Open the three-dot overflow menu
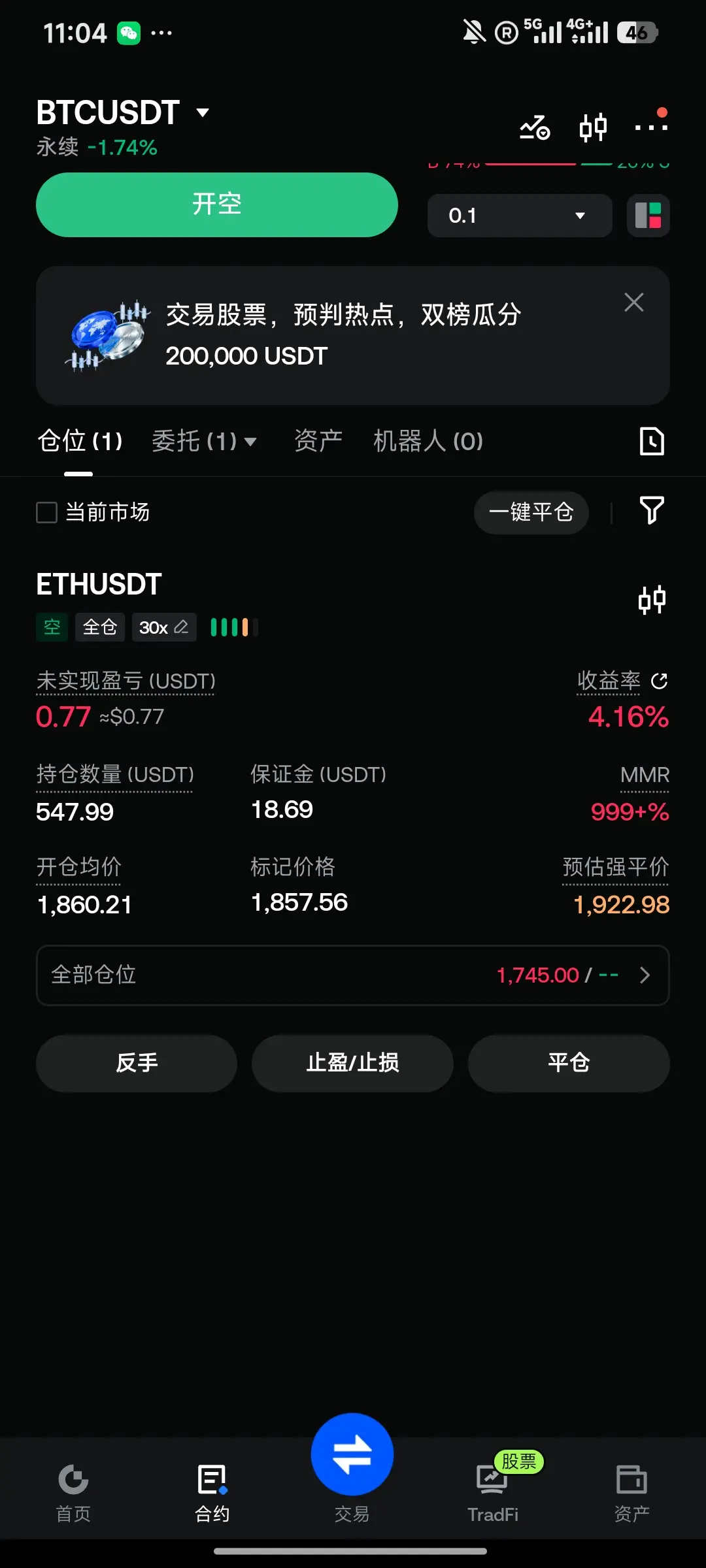Viewport: 706px width, 1568px height. click(652, 124)
